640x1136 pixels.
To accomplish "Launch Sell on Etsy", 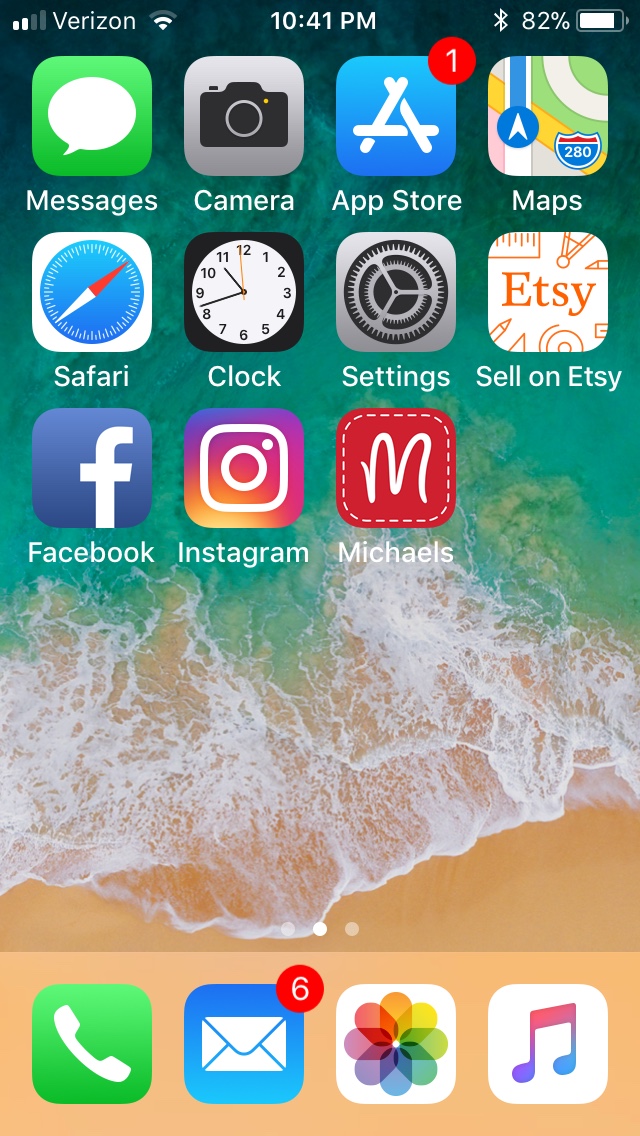I will [x=548, y=292].
